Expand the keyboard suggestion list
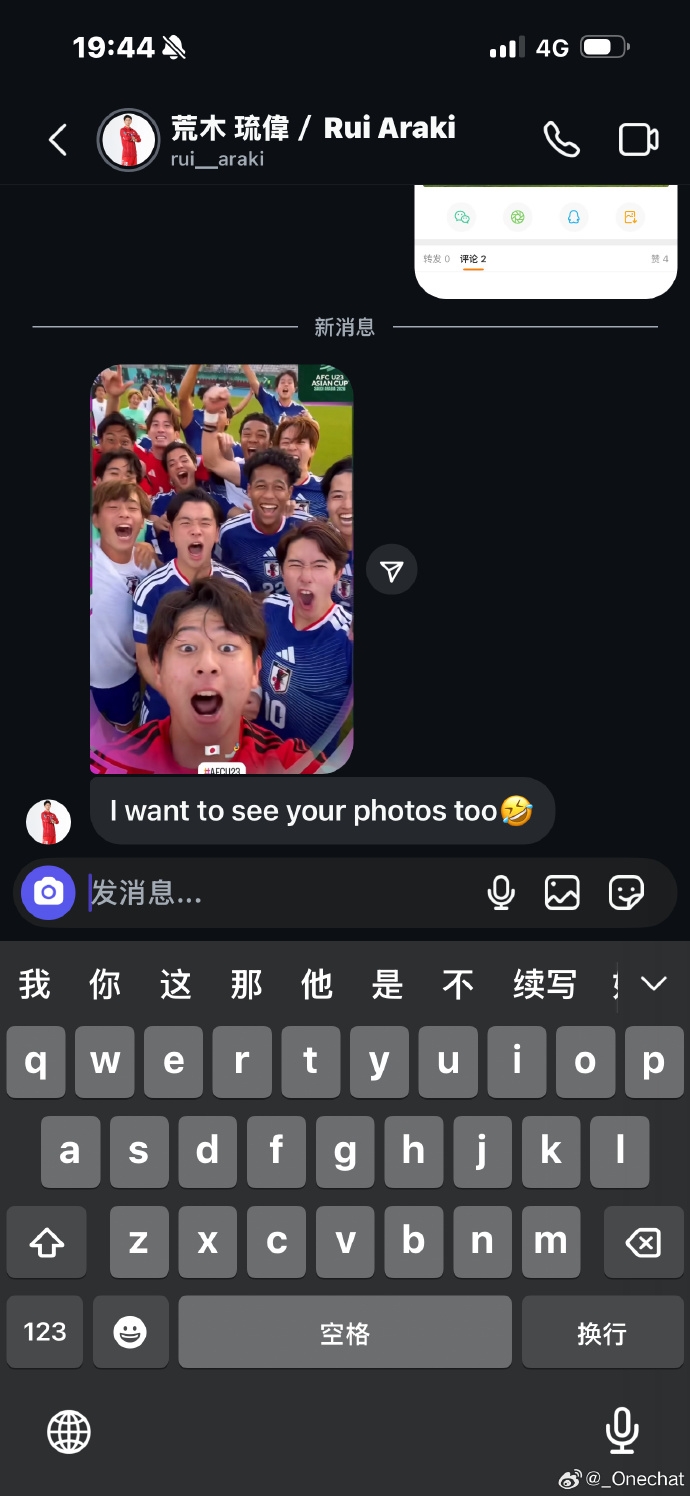Image resolution: width=690 pixels, height=1496 pixels. (x=653, y=984)
